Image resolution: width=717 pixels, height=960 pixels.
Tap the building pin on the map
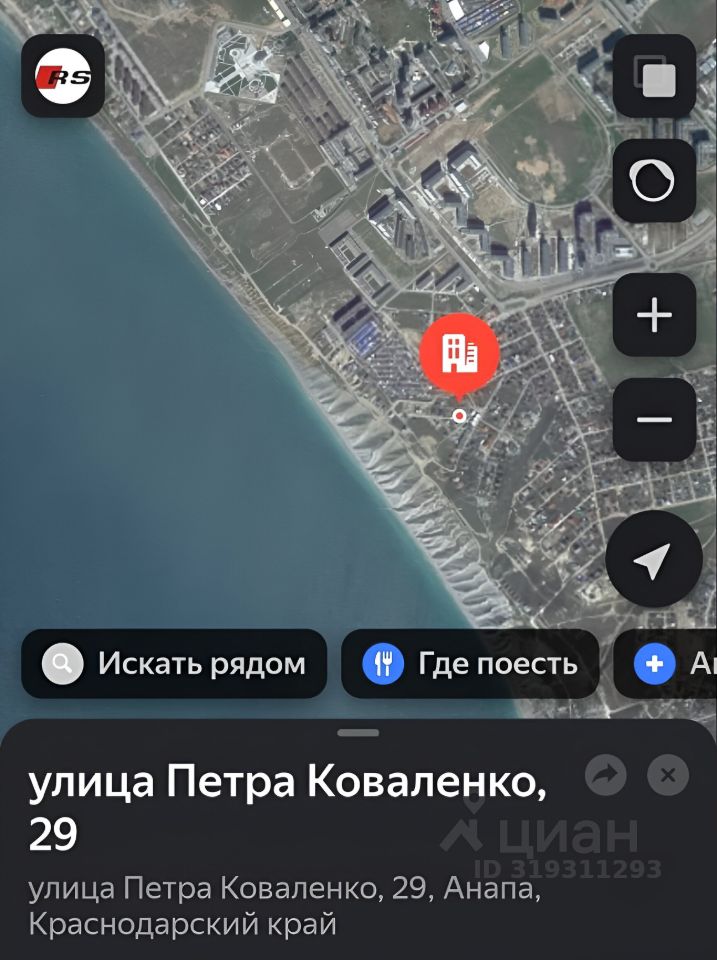pyautogui.click(x=459, y=352)
